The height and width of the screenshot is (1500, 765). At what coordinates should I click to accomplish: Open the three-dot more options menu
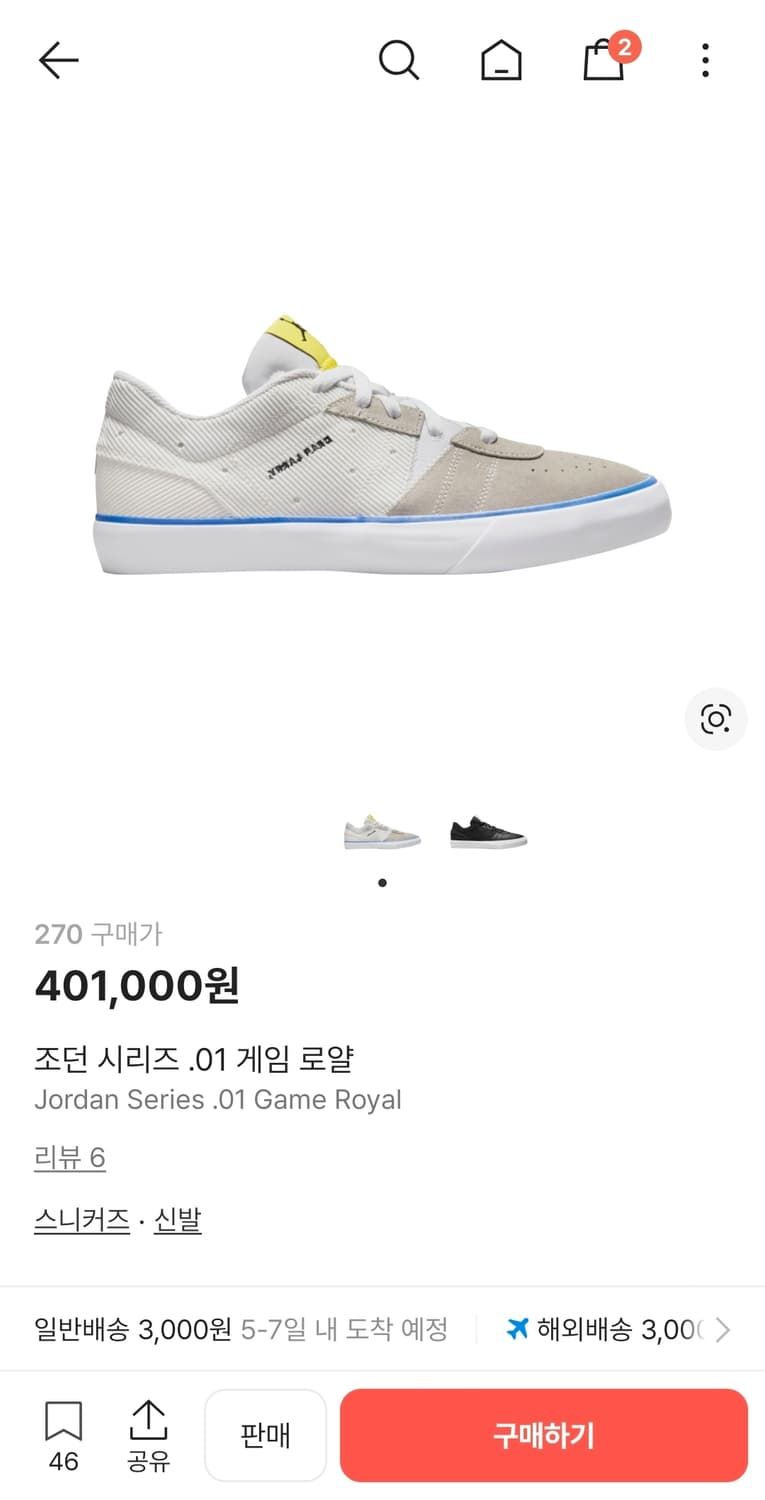[706, 60]
